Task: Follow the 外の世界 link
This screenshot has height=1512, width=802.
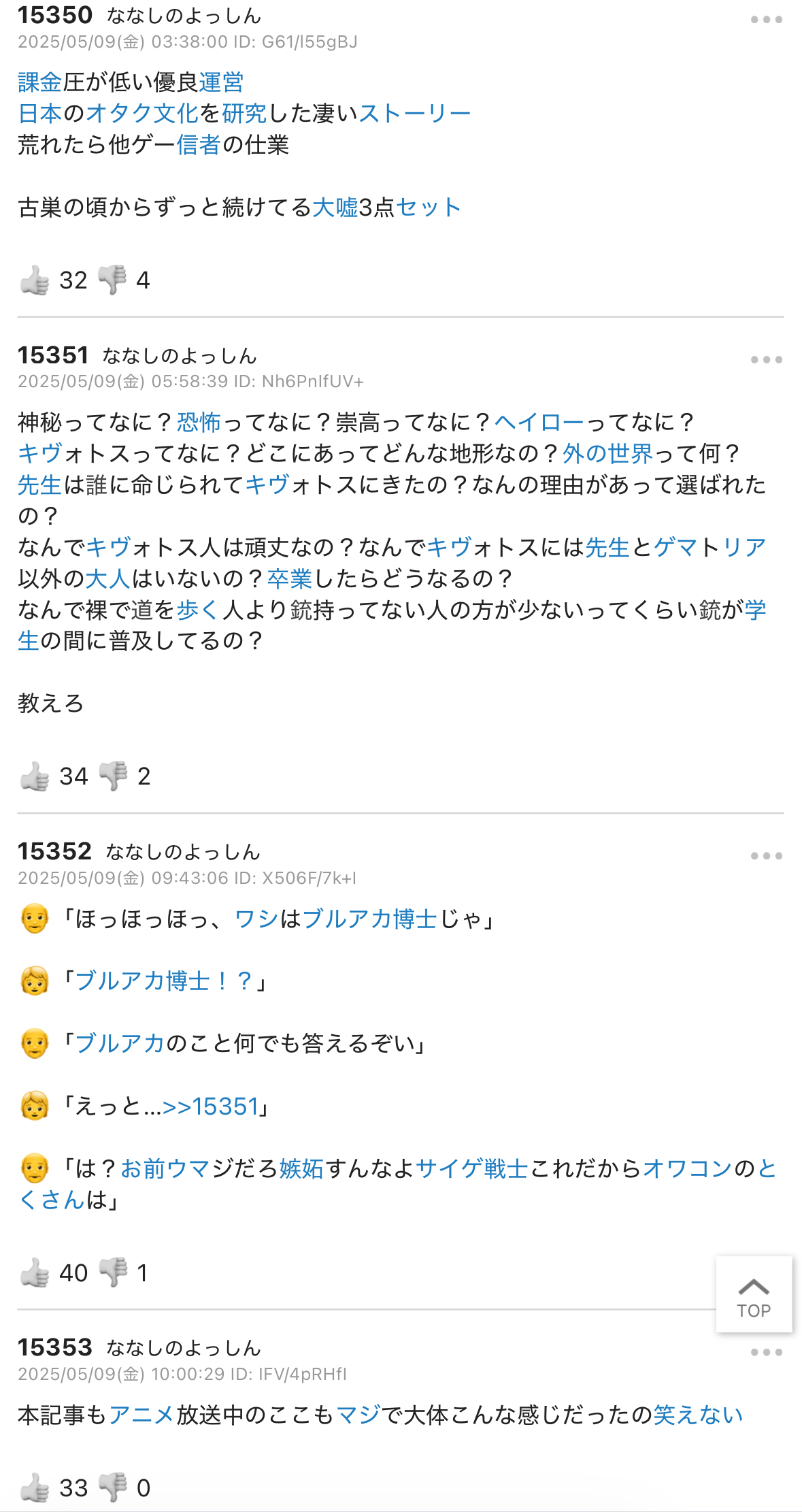Action: [607, 454]
